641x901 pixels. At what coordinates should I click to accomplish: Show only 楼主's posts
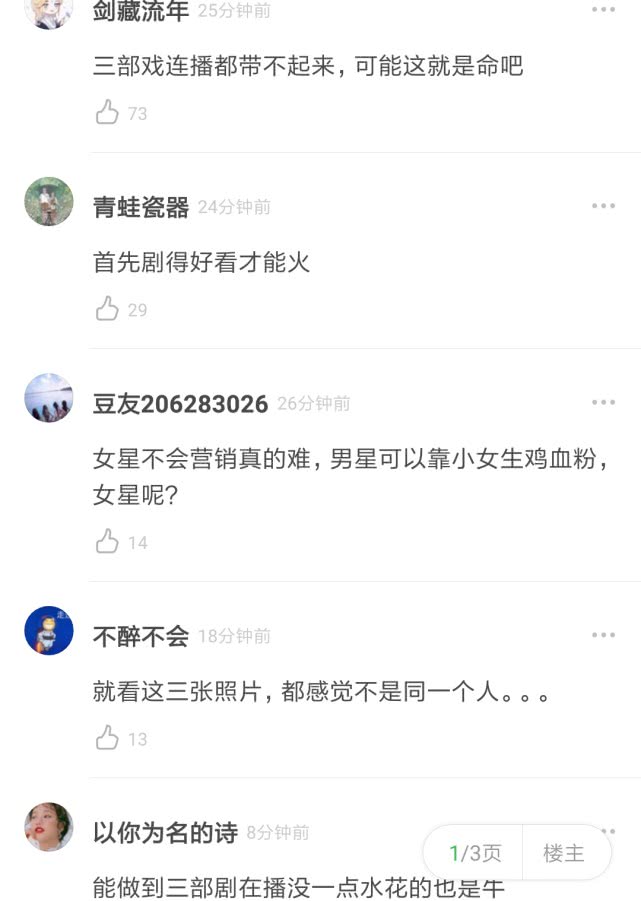563,853
